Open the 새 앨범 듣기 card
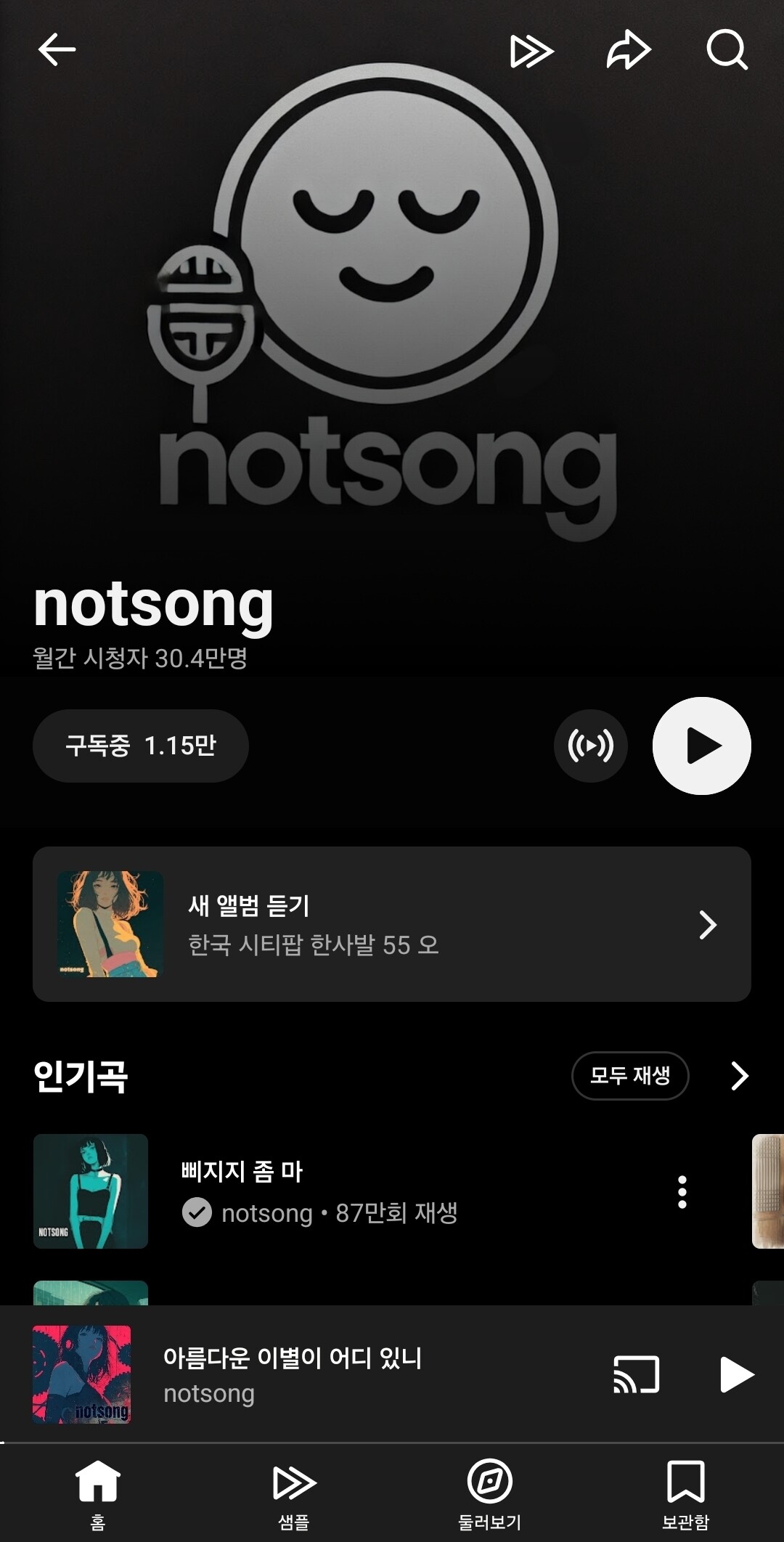The height and width of the screenshot is (1542, 784). [x=392, y=924]
